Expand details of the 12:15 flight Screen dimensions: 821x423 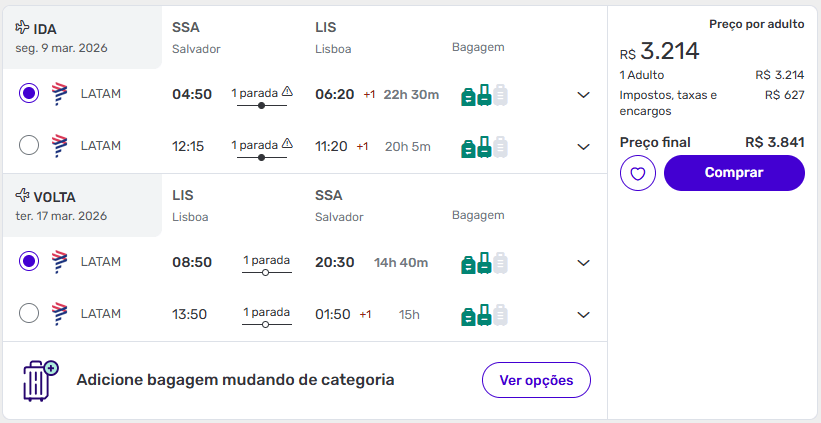click(584, 147)
